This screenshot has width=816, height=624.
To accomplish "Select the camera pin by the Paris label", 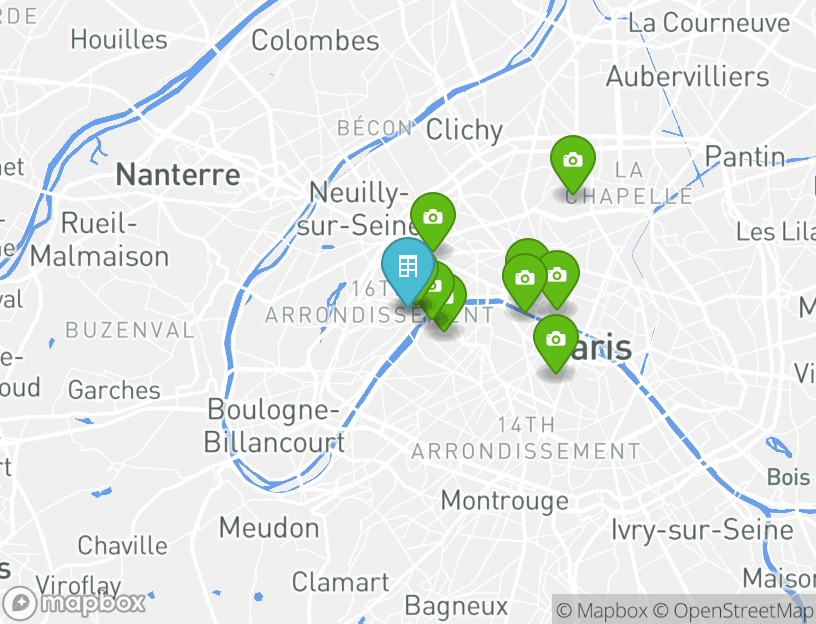I will pos(556,340).
